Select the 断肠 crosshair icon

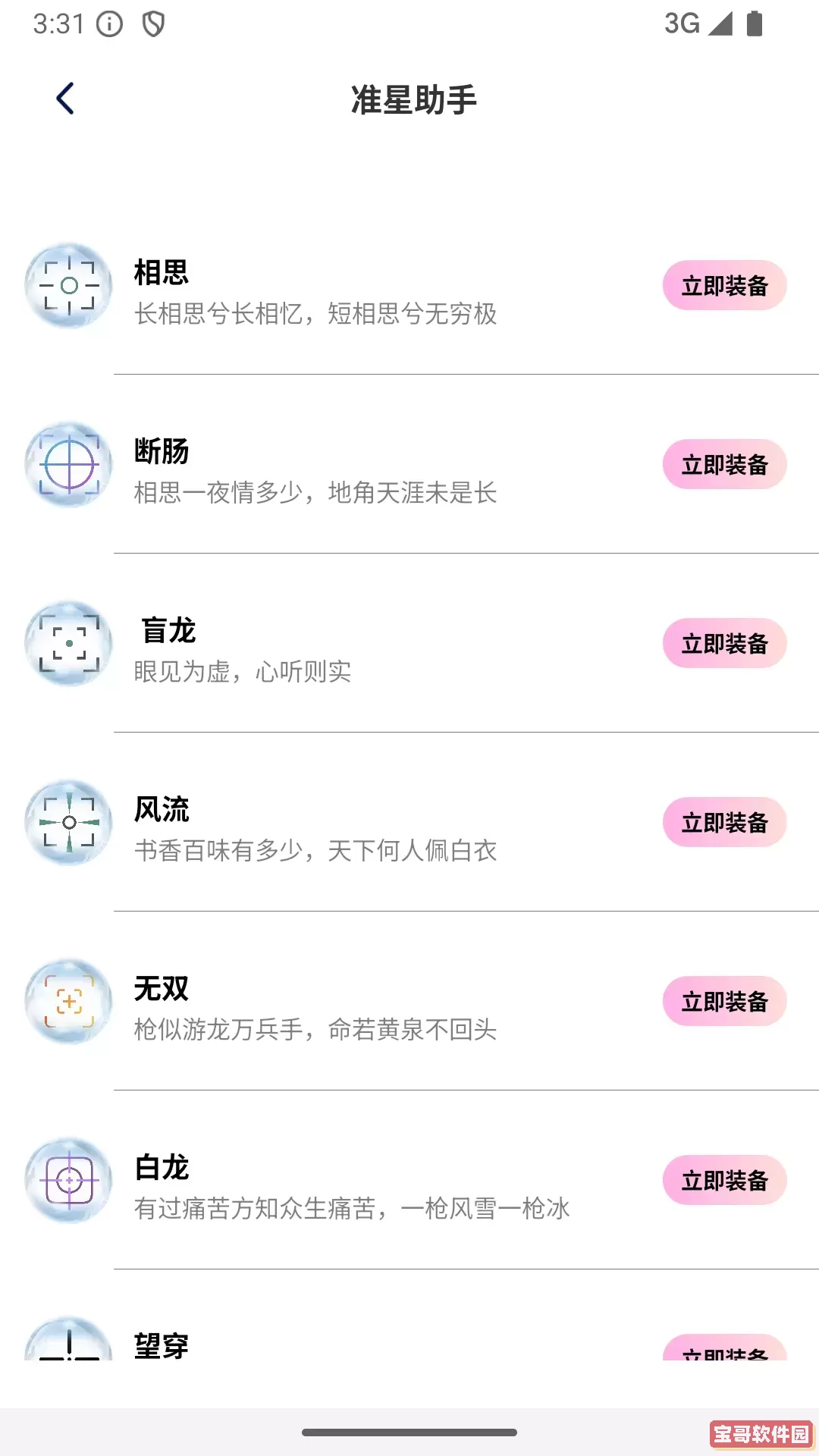tap(68, 465)
